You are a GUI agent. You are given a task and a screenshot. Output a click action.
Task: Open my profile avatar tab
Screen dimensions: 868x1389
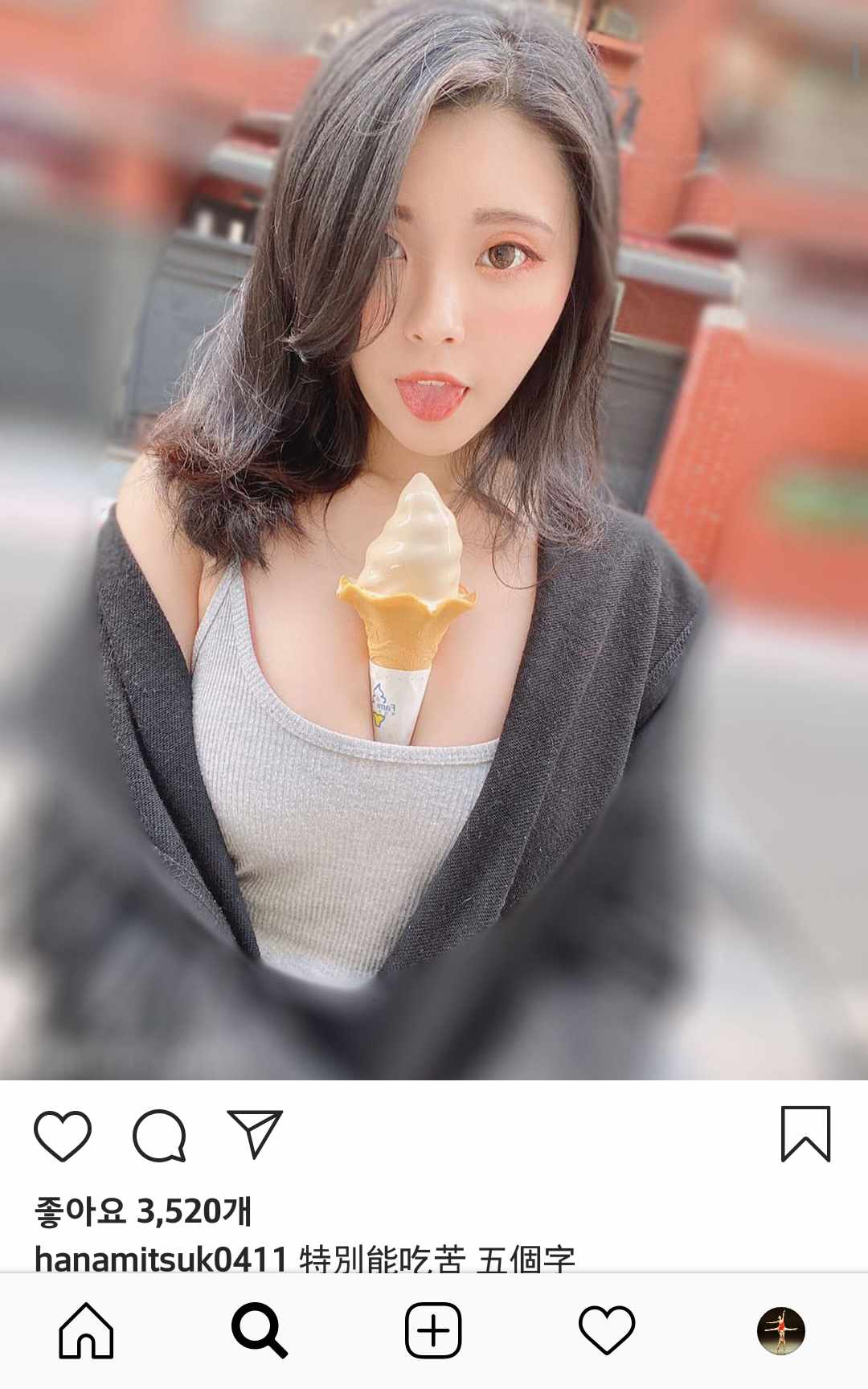click(x=780, y=1331)
